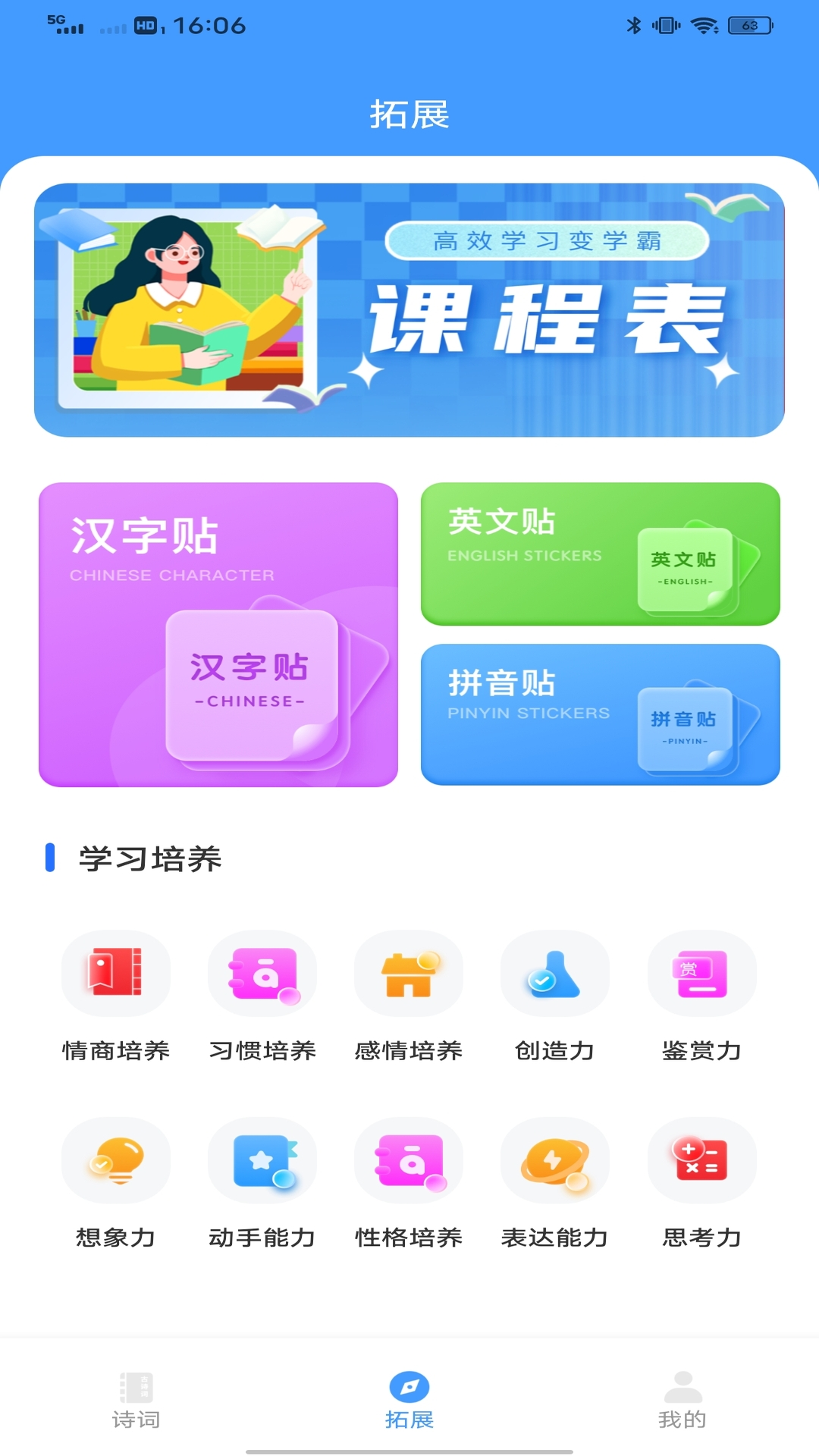Open the 英文贴 English stickers card
The height and width of the screenshot is (1456, 819).
[601, 554]
